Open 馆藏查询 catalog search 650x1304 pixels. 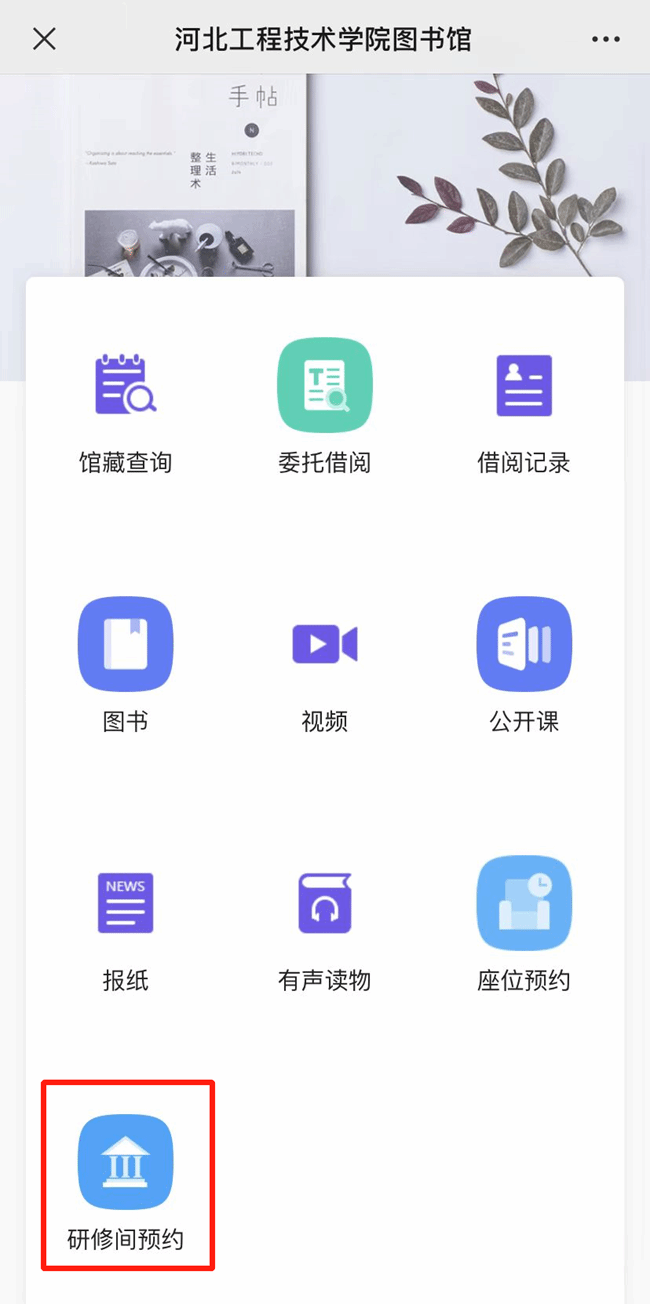pos(126,385)
